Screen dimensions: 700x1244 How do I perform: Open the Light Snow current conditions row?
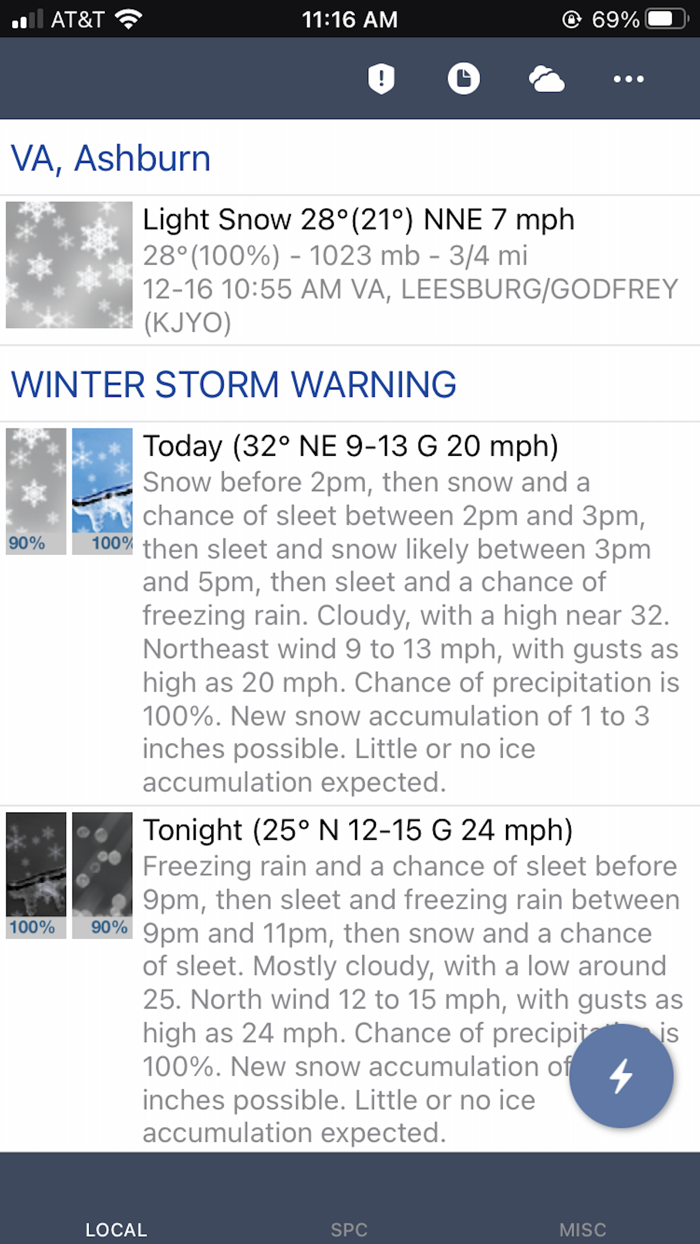point(350,270)
